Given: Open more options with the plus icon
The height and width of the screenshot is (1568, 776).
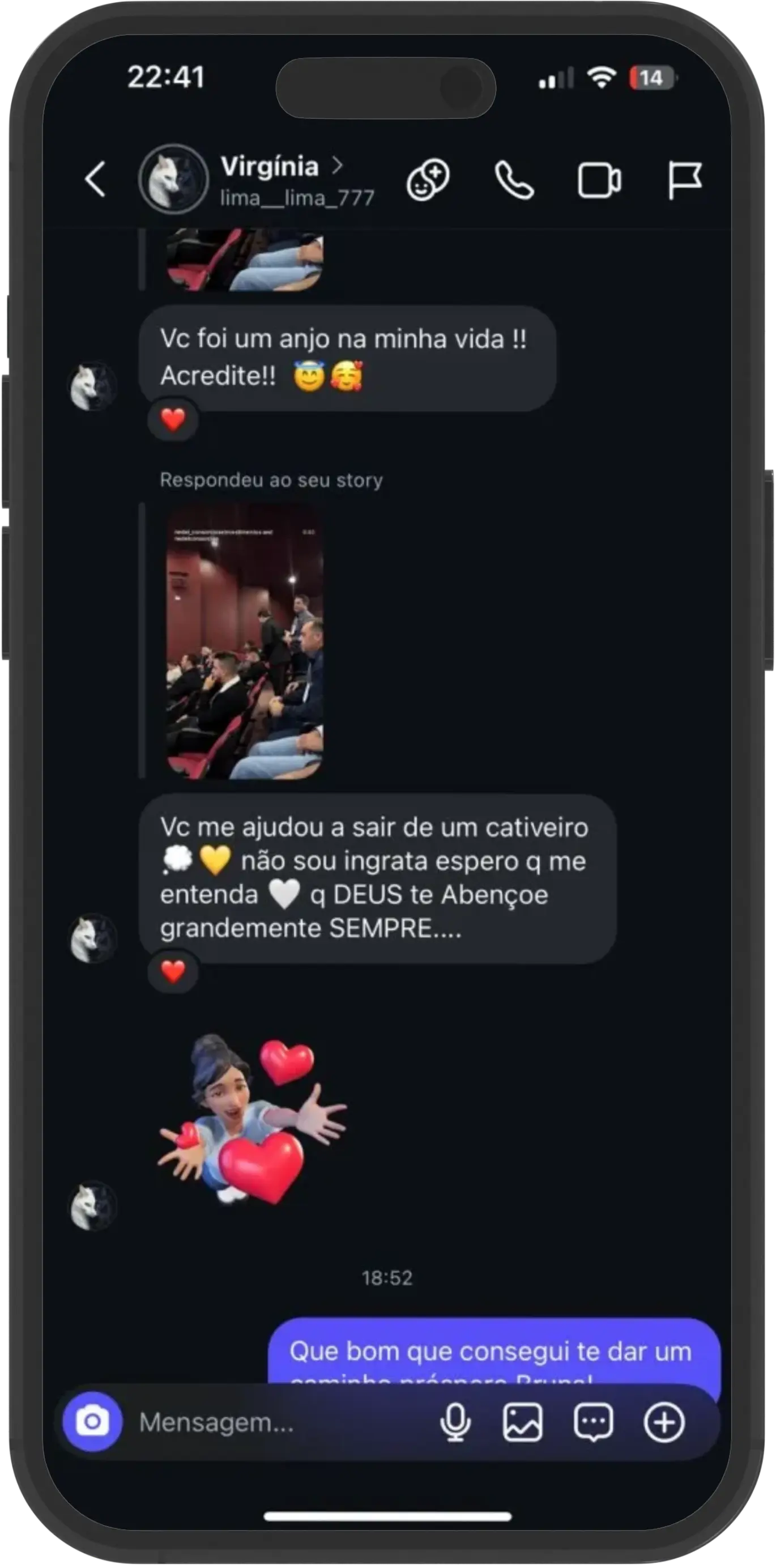Looking at the screenshot, I should 664,1423.
